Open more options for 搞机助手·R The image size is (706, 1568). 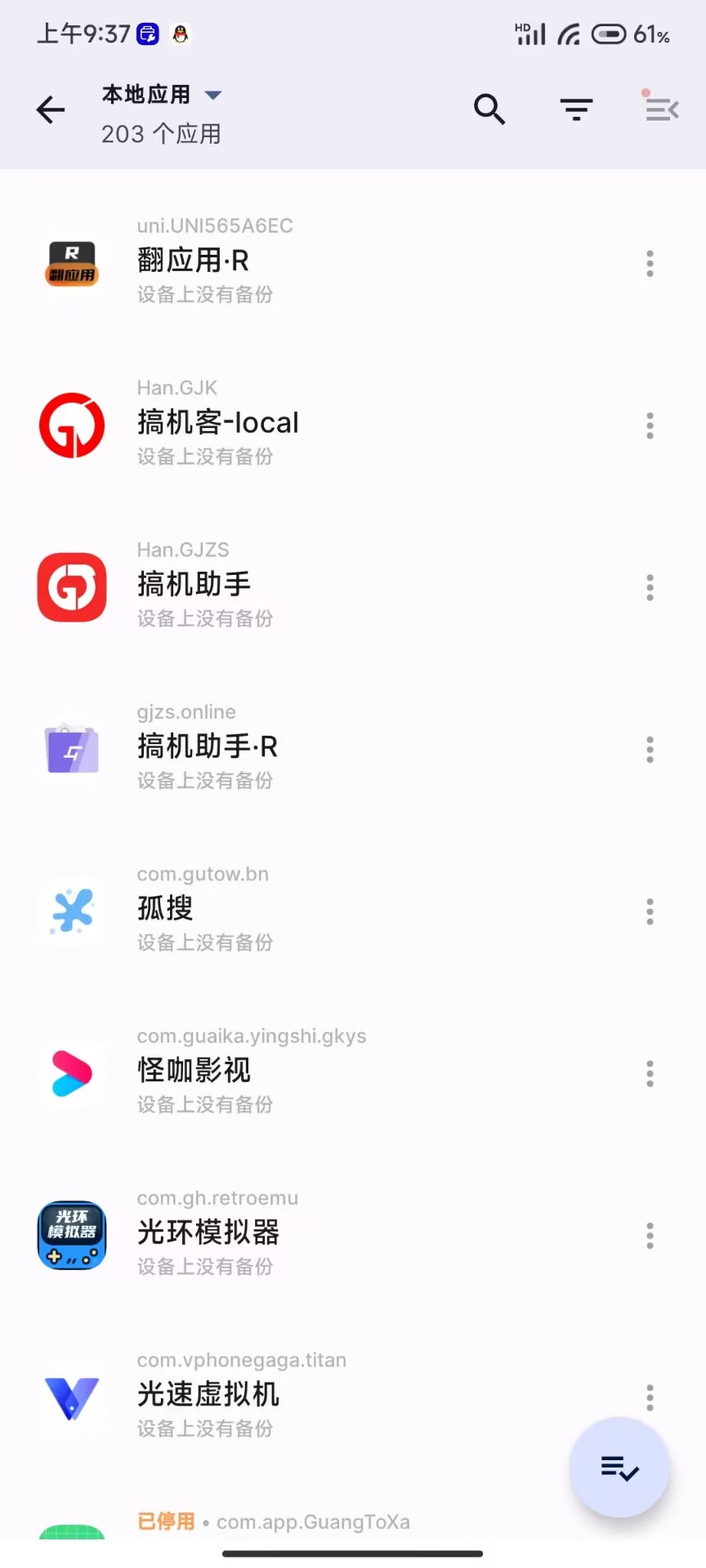(x=650, y=750)
